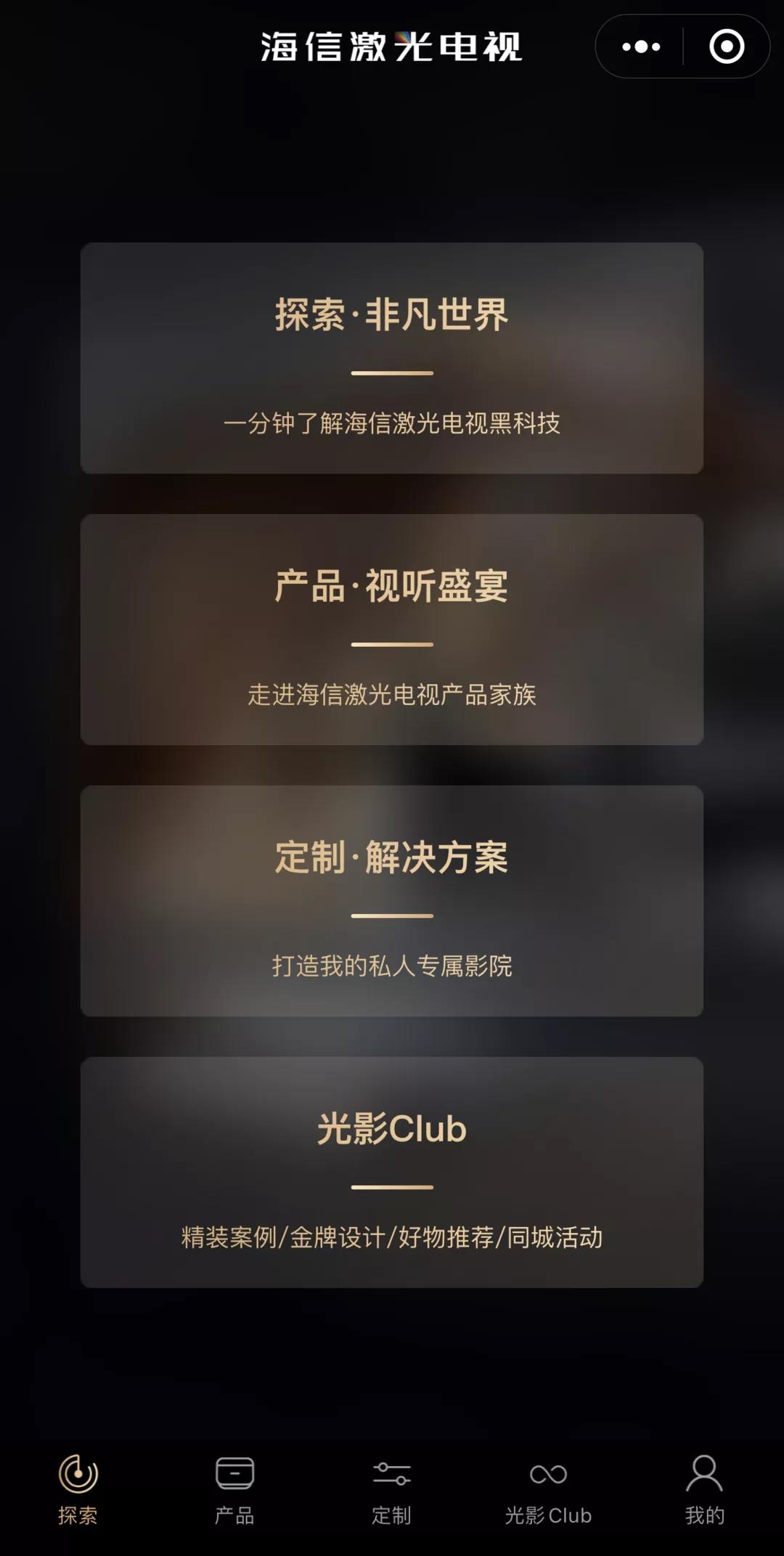Viewport: 784px width, 1556px height.
Task: Go to the 光影Club bottom tab
Action: pyautogui.click(x=548, y=1488)
